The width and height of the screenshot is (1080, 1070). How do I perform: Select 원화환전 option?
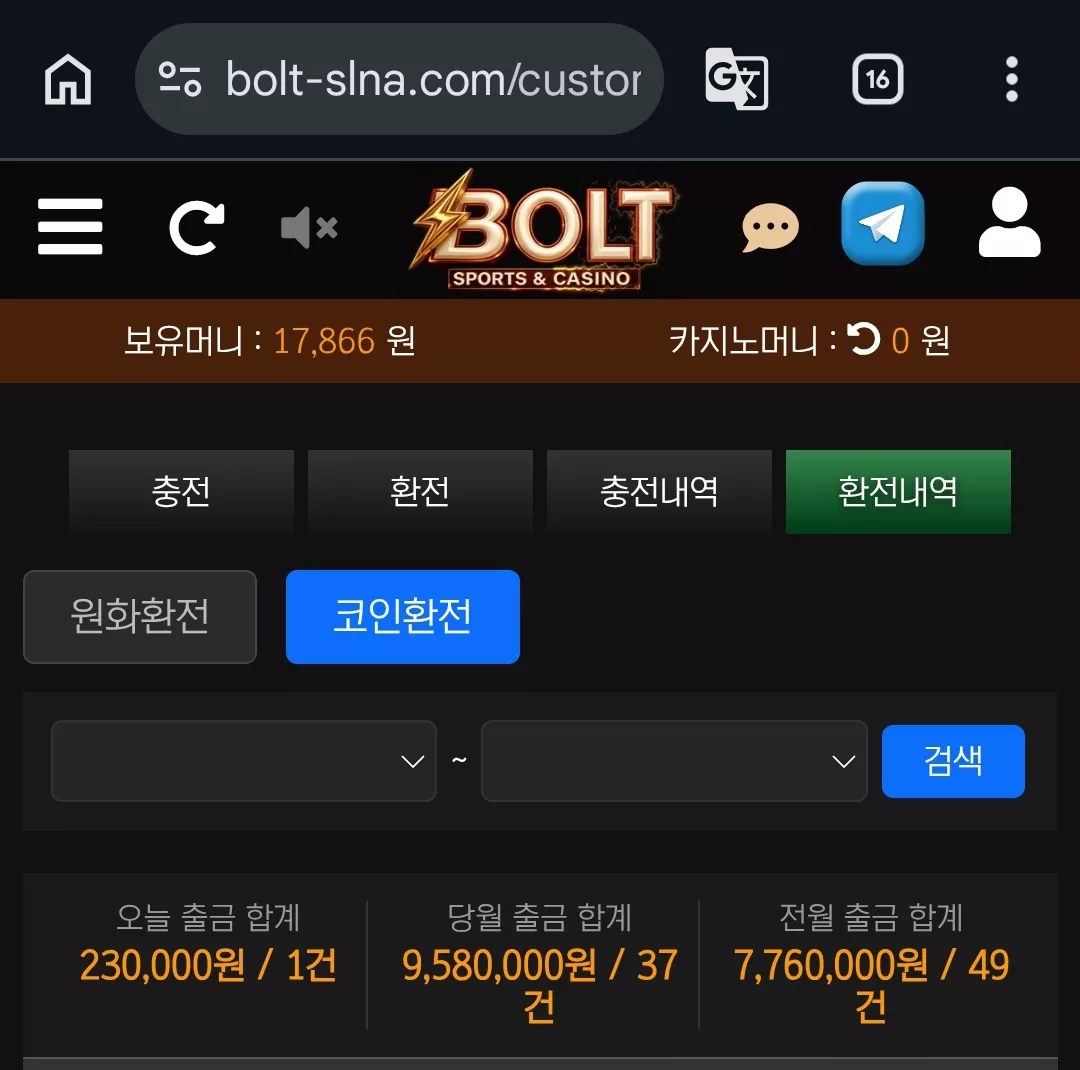tap(140, 617)
